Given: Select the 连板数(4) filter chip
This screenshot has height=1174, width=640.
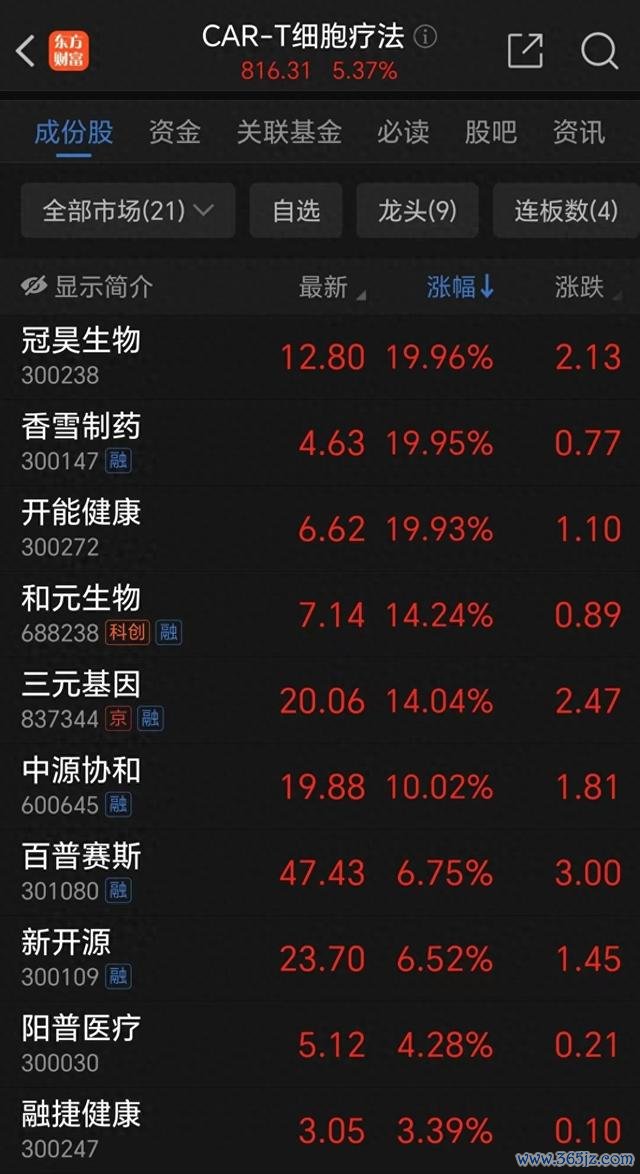Looking at the screenshot, I should pos(567,210).
